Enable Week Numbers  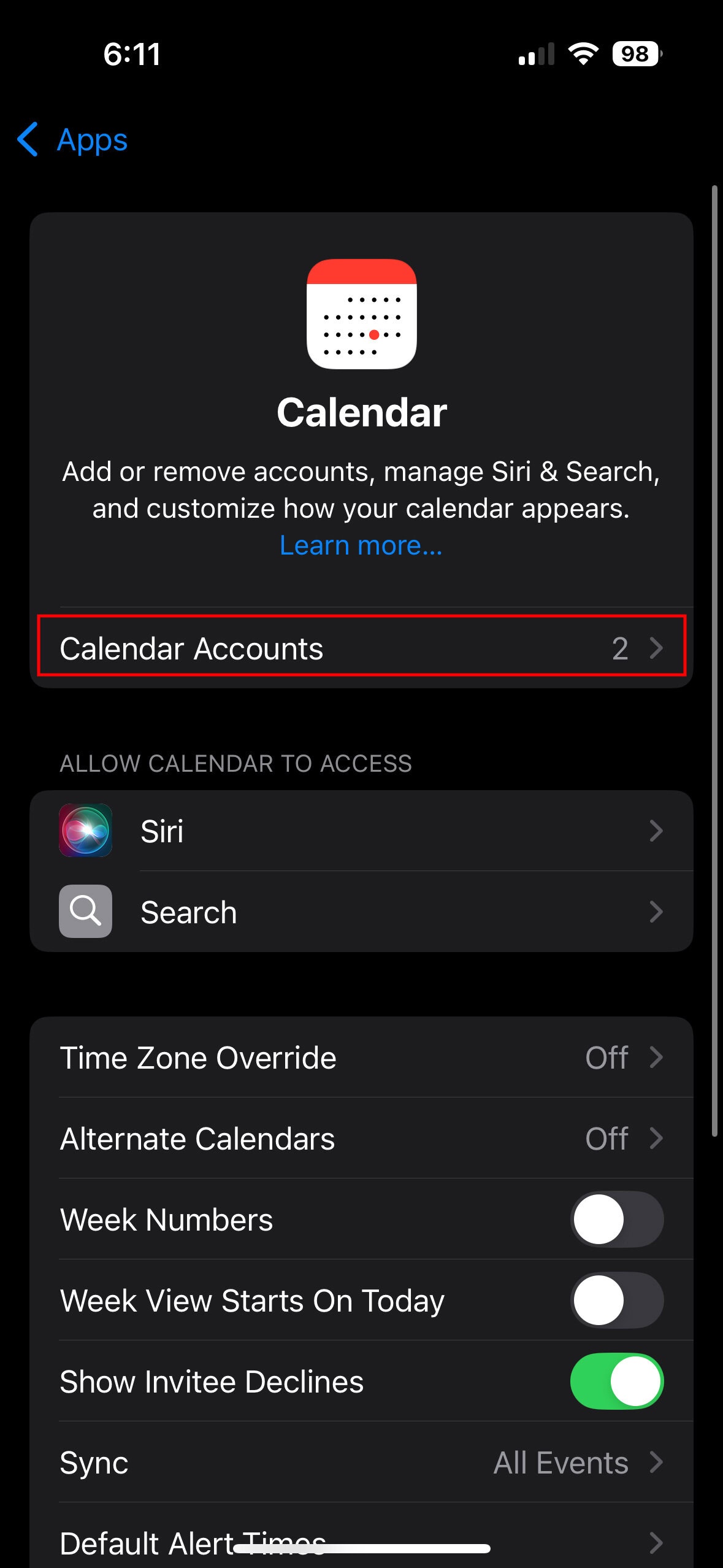tap(616, 1220)
